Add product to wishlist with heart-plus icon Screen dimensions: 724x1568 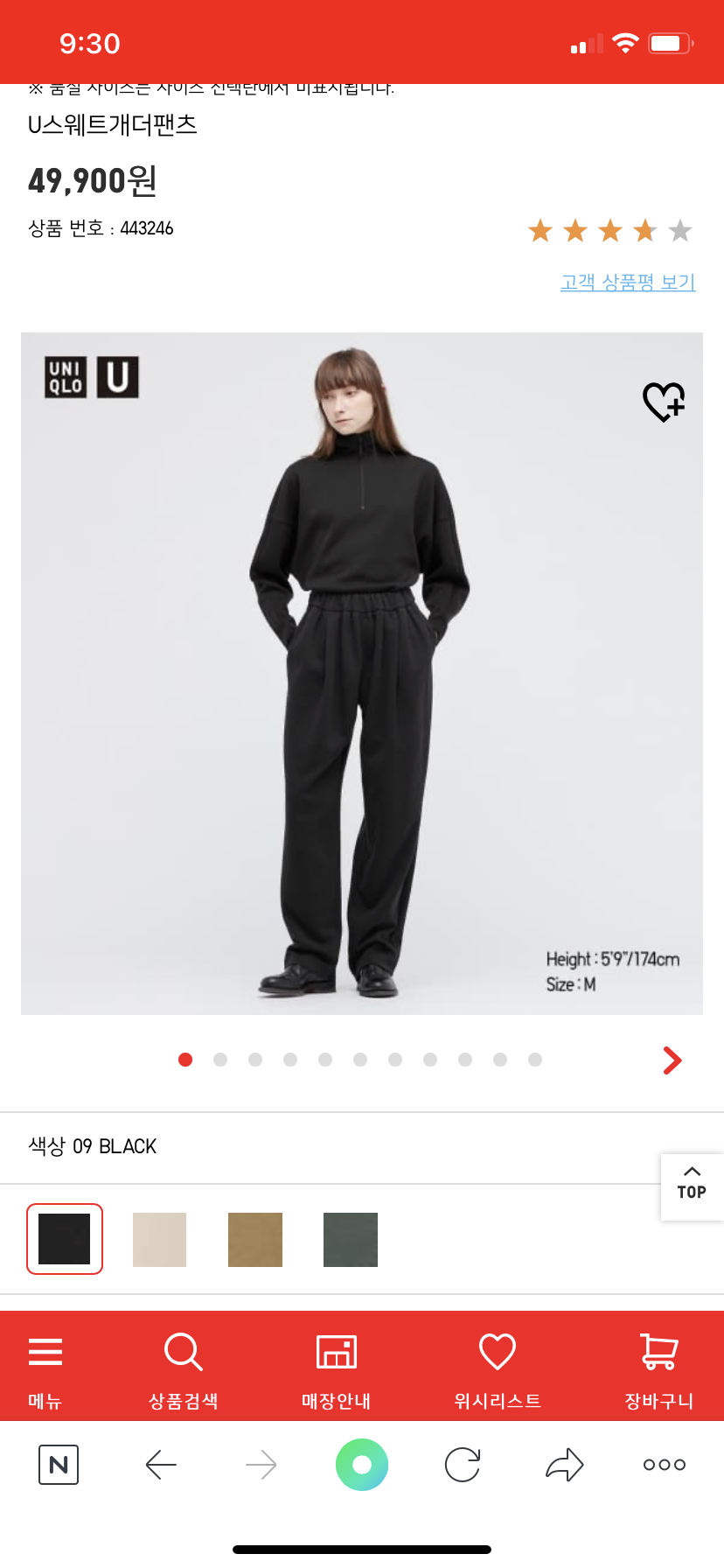coord(664,402)
